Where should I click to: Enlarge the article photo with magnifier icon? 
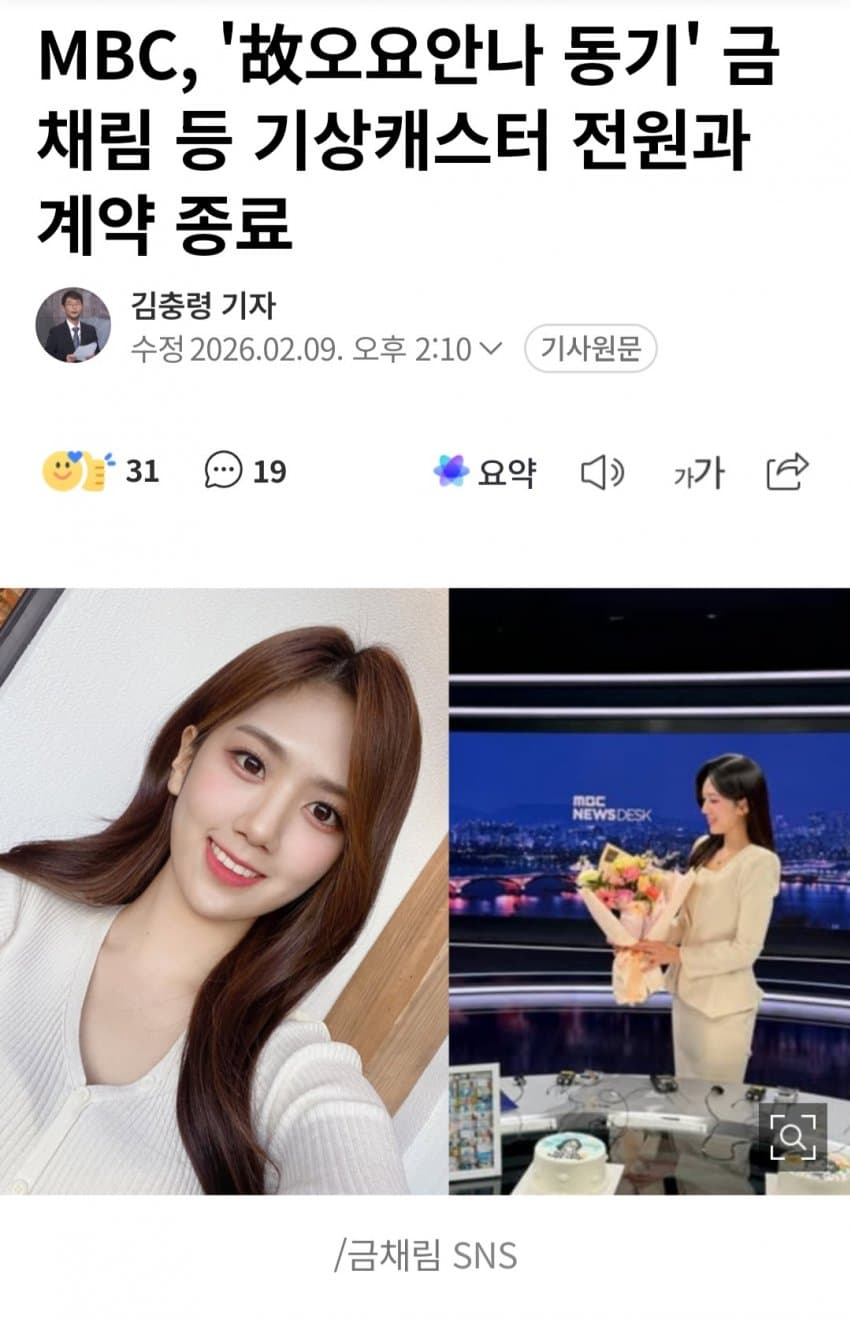pyautogui.click(x=791, y=1136)
